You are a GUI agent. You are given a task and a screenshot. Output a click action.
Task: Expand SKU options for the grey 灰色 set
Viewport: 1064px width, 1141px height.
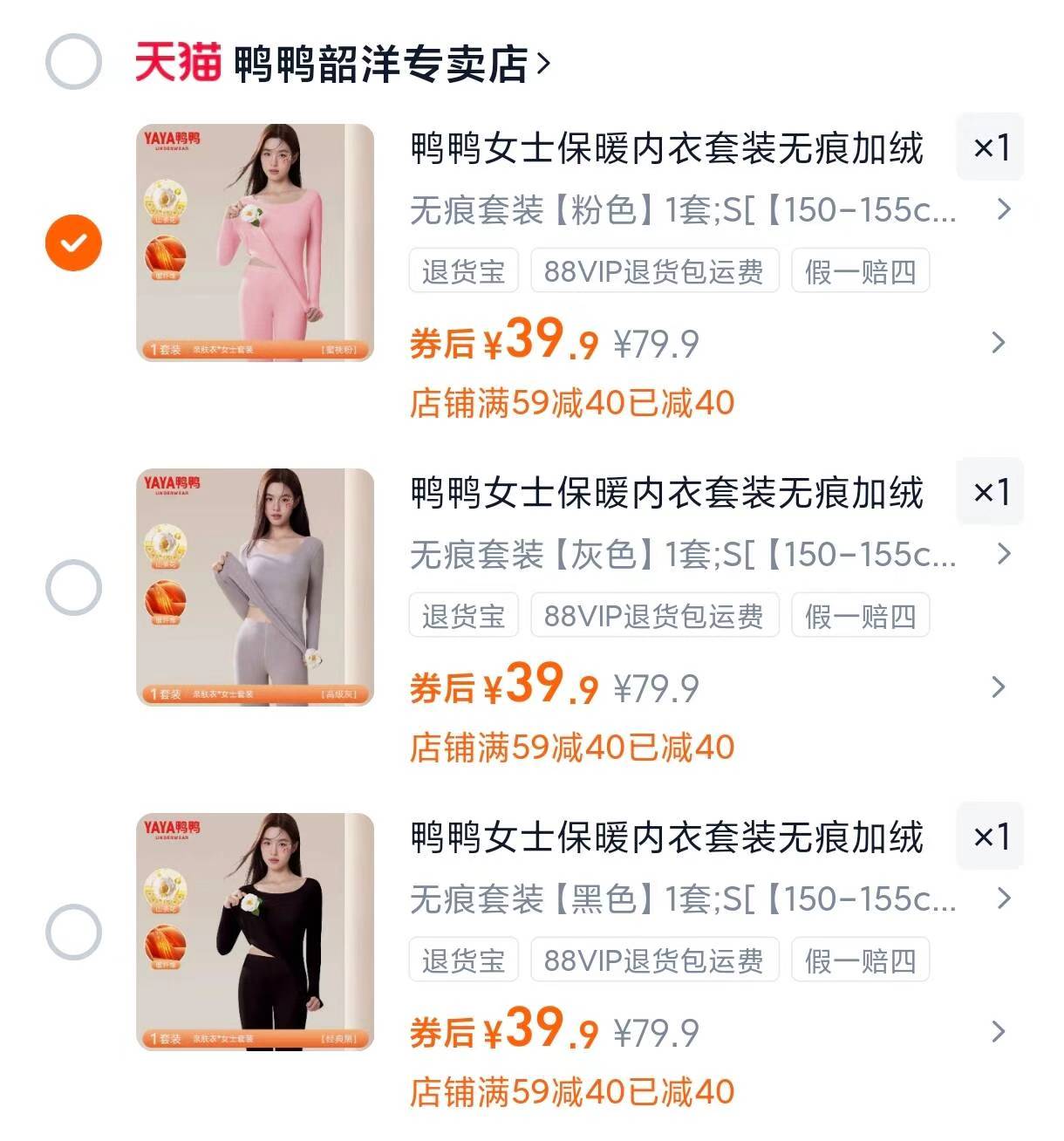tap(1001, 552)
